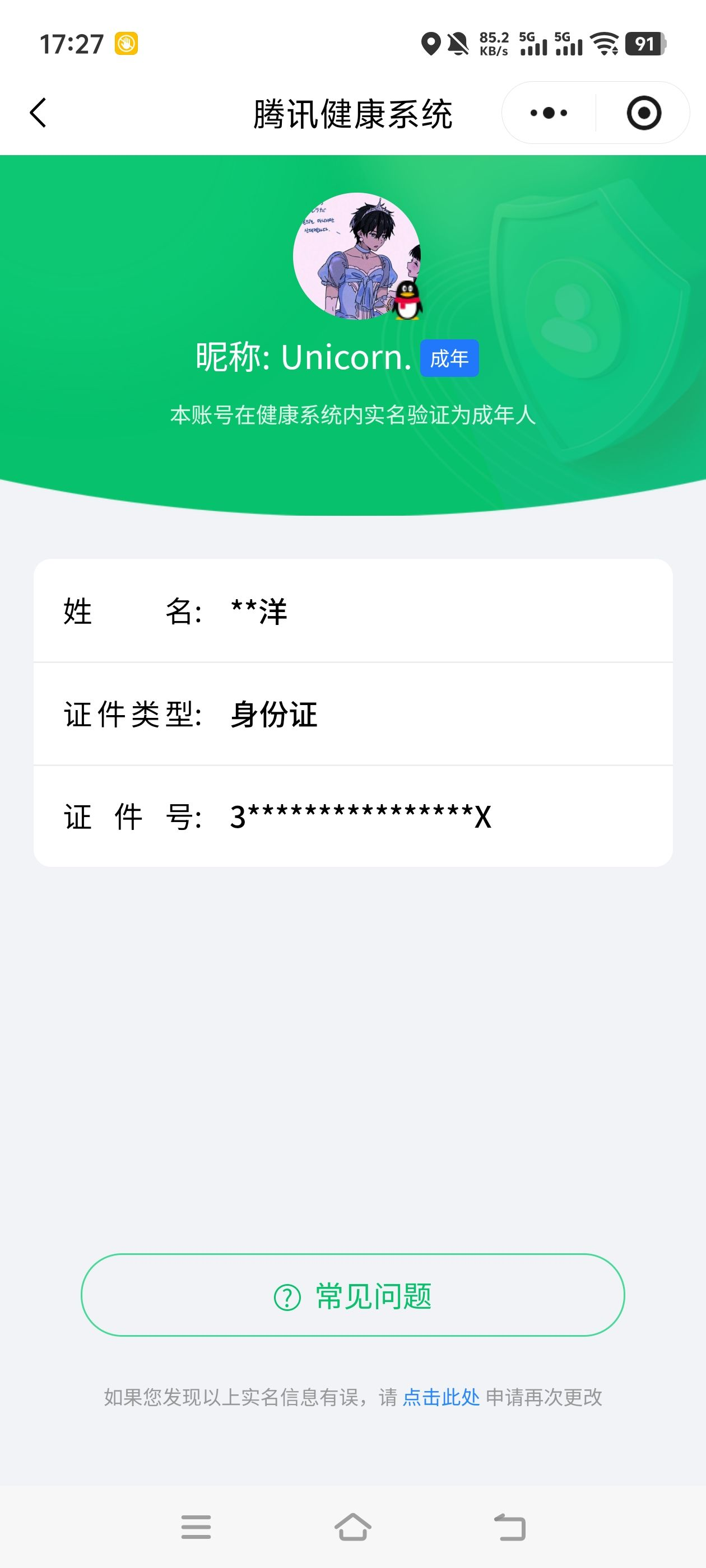The height and width of the screenshot is (1568, 706).
Task: Tap the location icon in the status bar
Action: pos(431,44)
